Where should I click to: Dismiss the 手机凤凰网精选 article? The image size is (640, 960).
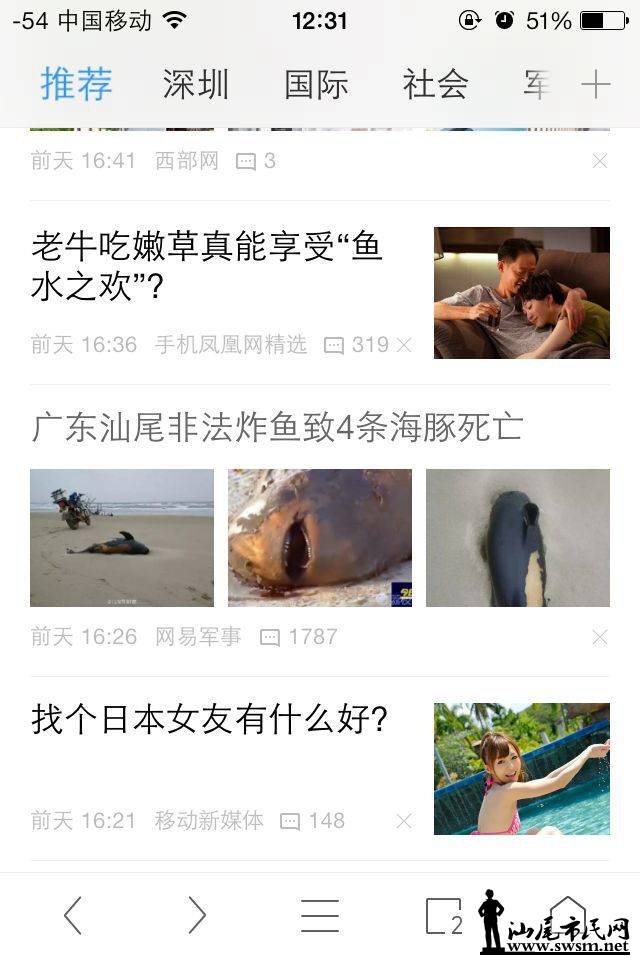(x=404, y=345)
